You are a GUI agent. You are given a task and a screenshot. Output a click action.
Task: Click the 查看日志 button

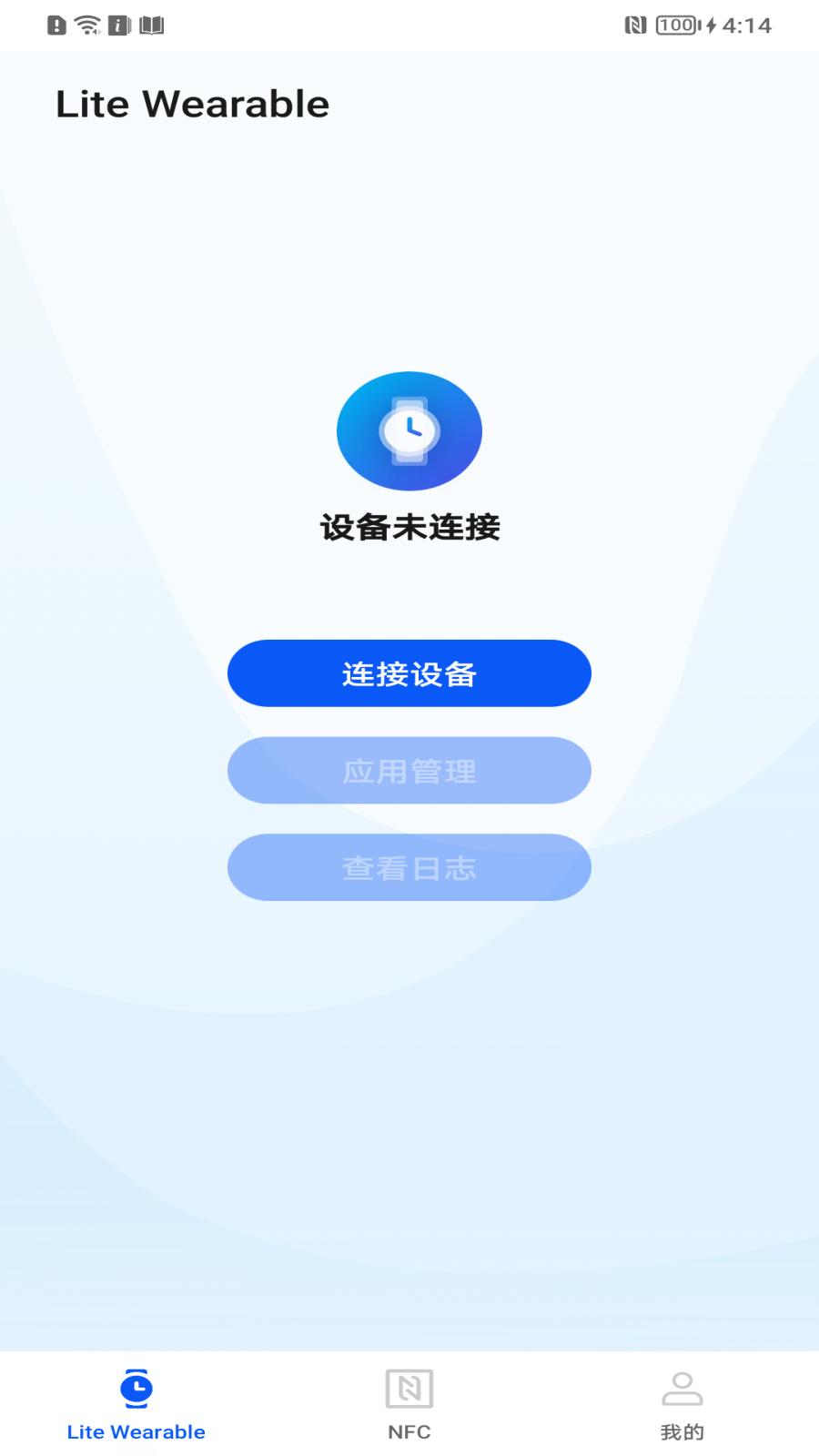coord(409,867)
